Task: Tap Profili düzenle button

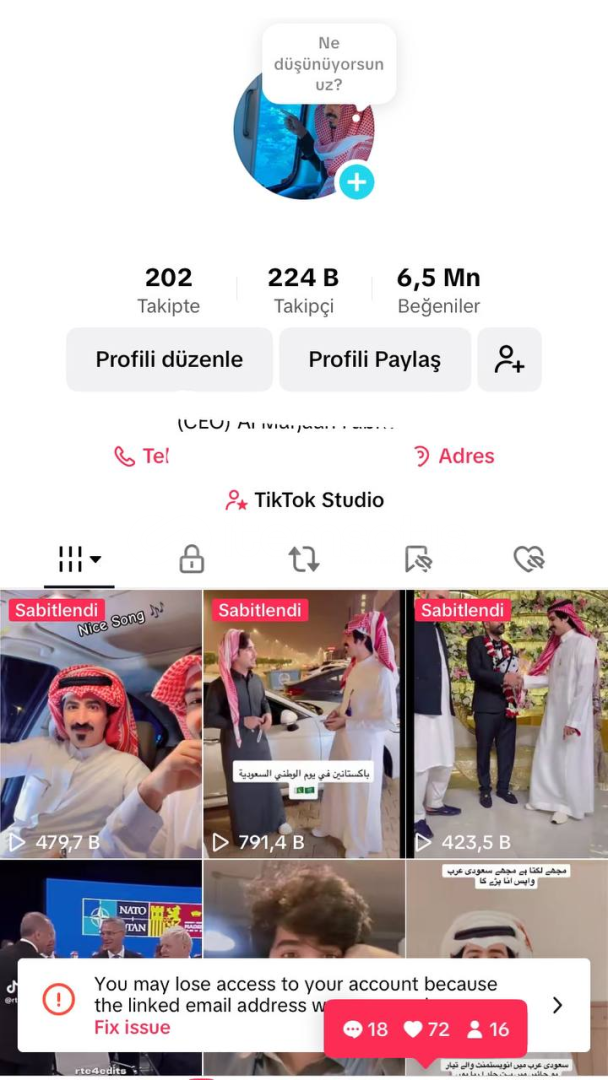Action: (169, 360)
